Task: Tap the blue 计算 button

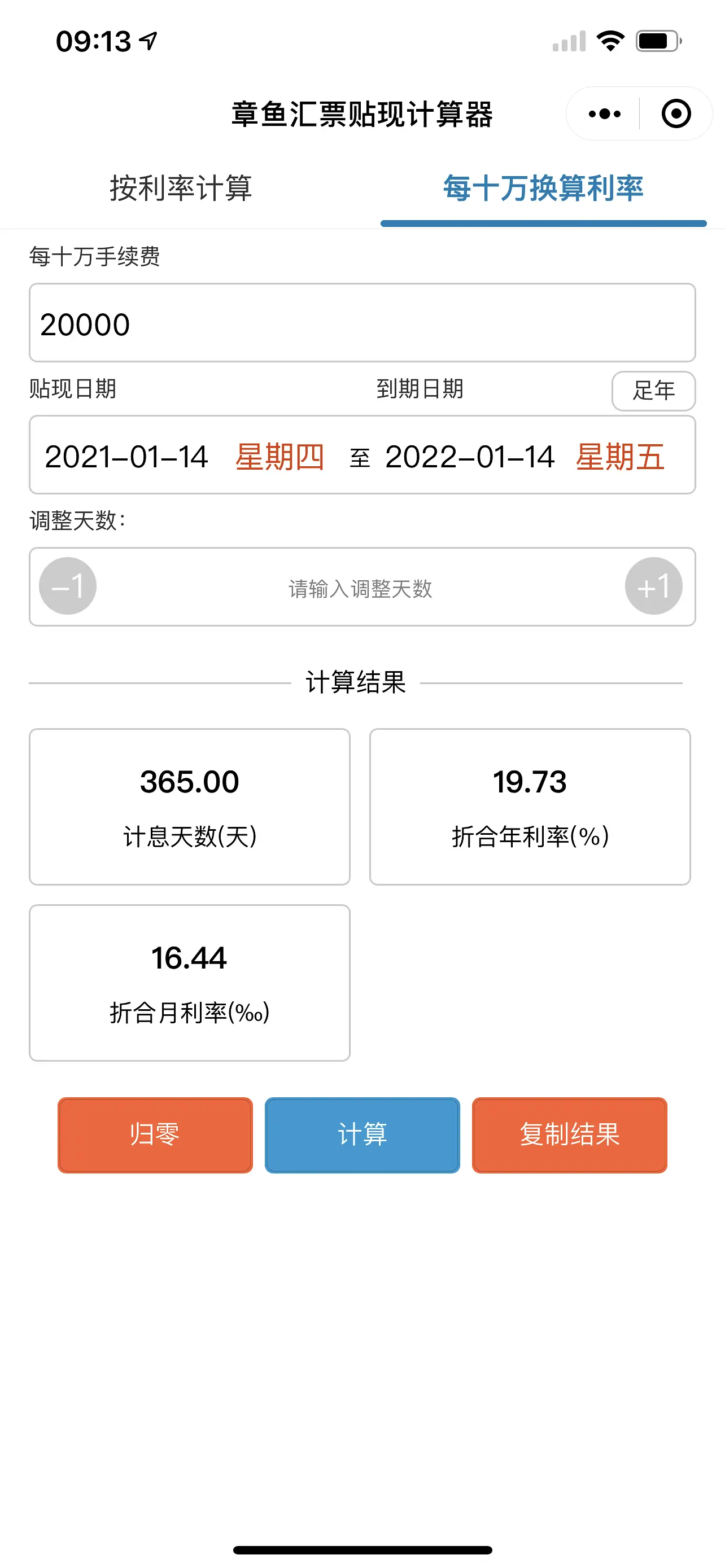Action: (x=362, y=1135)
